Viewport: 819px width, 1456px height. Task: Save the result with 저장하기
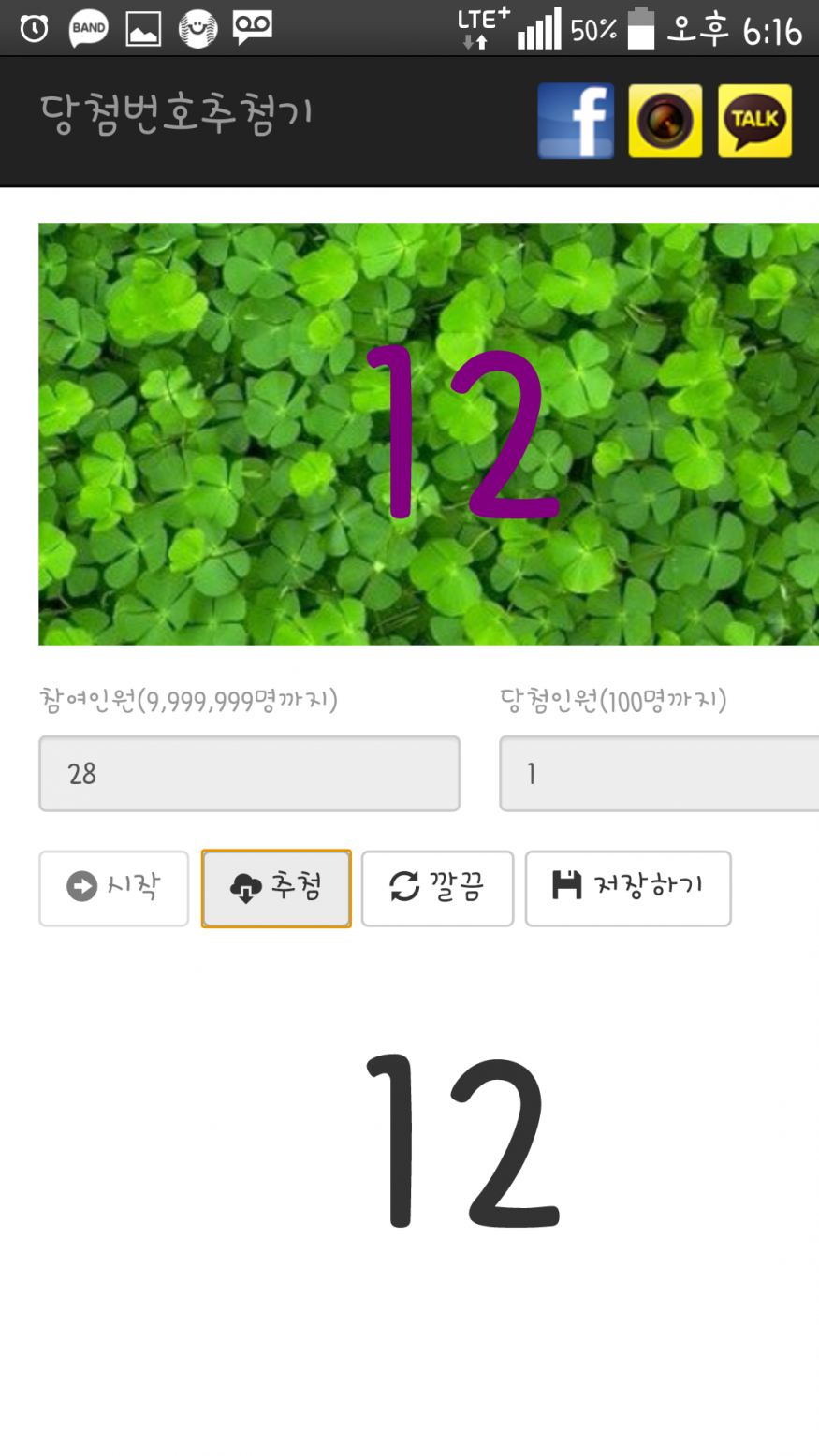click(x=627, y=888)
